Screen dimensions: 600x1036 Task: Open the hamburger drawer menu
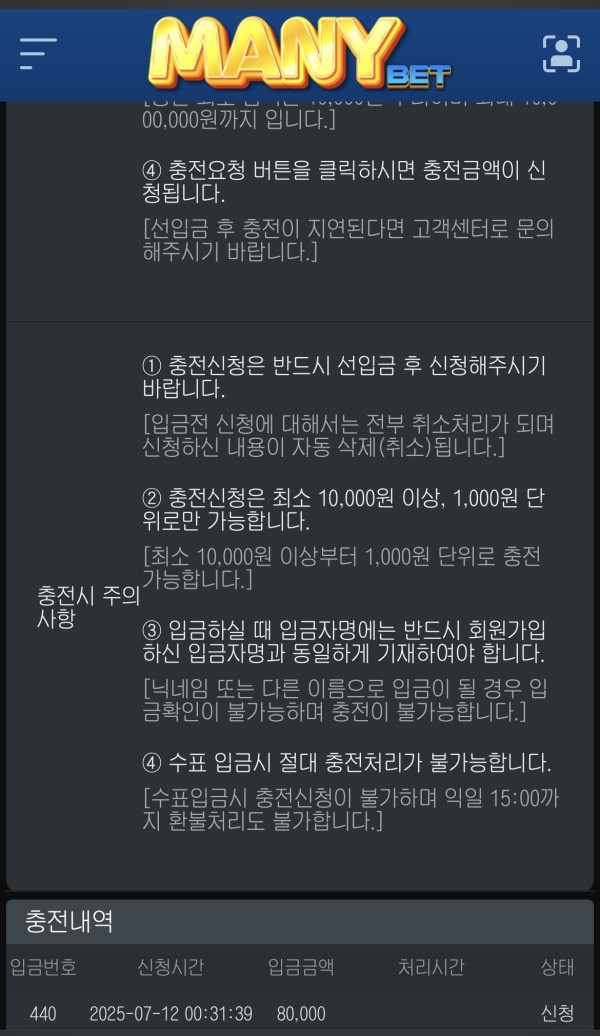[38, 53]
